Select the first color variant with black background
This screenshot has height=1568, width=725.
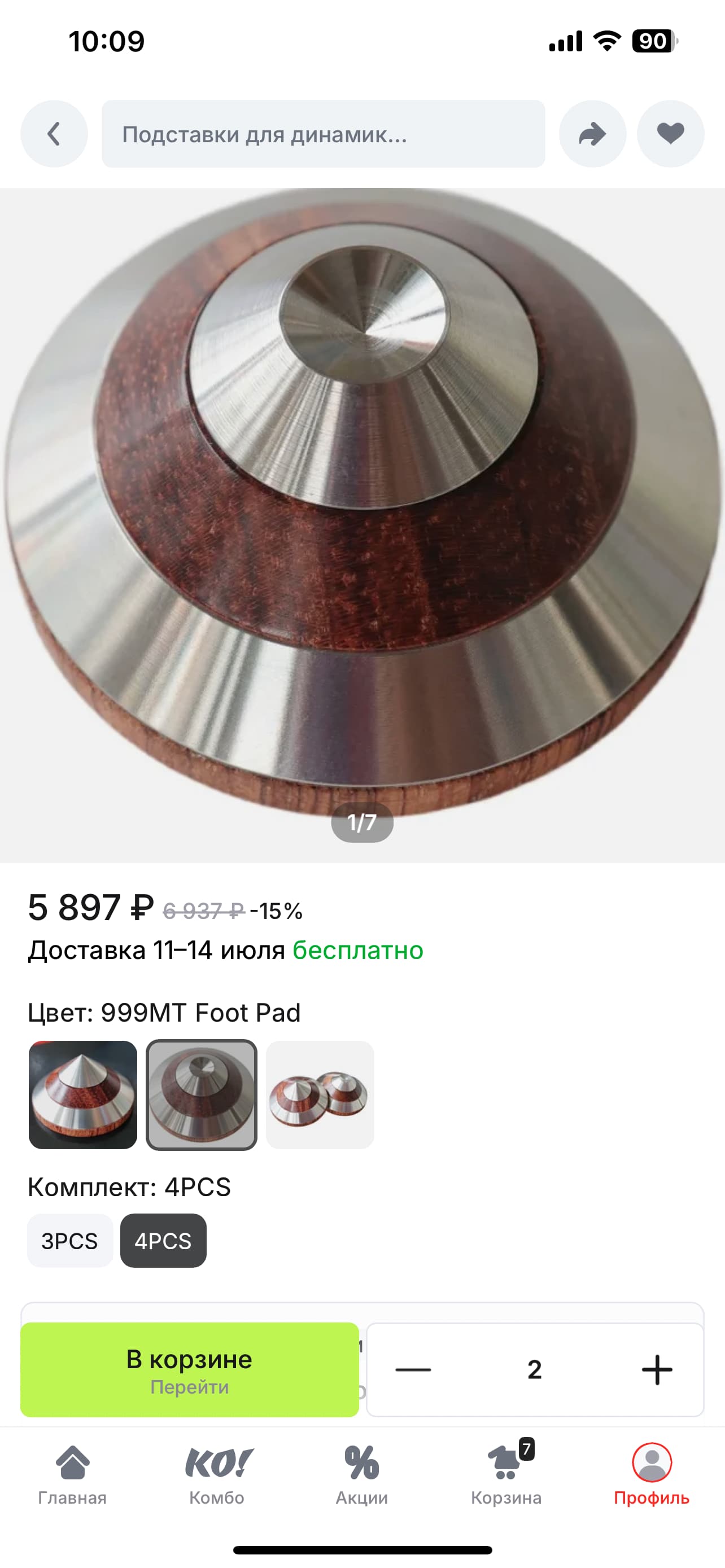[83, 1094]
